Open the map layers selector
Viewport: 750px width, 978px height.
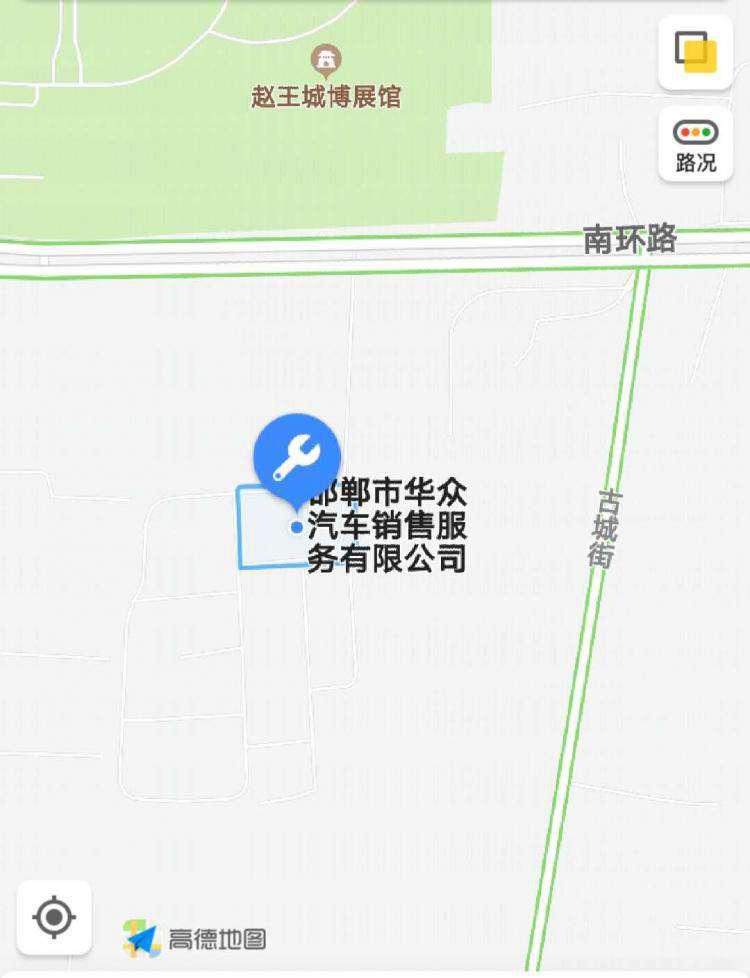[696, 52]
